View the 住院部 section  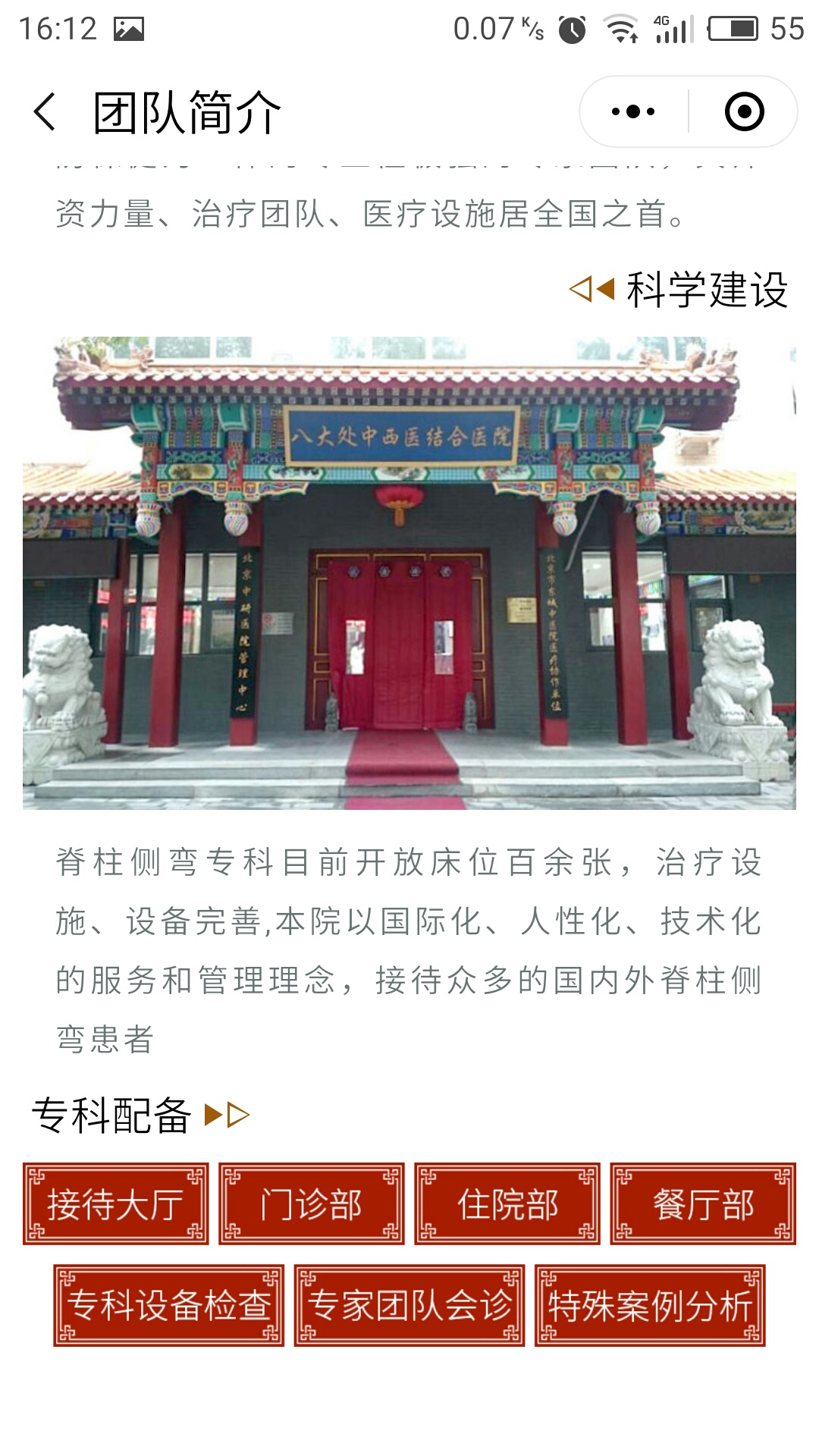[507, 1204]
